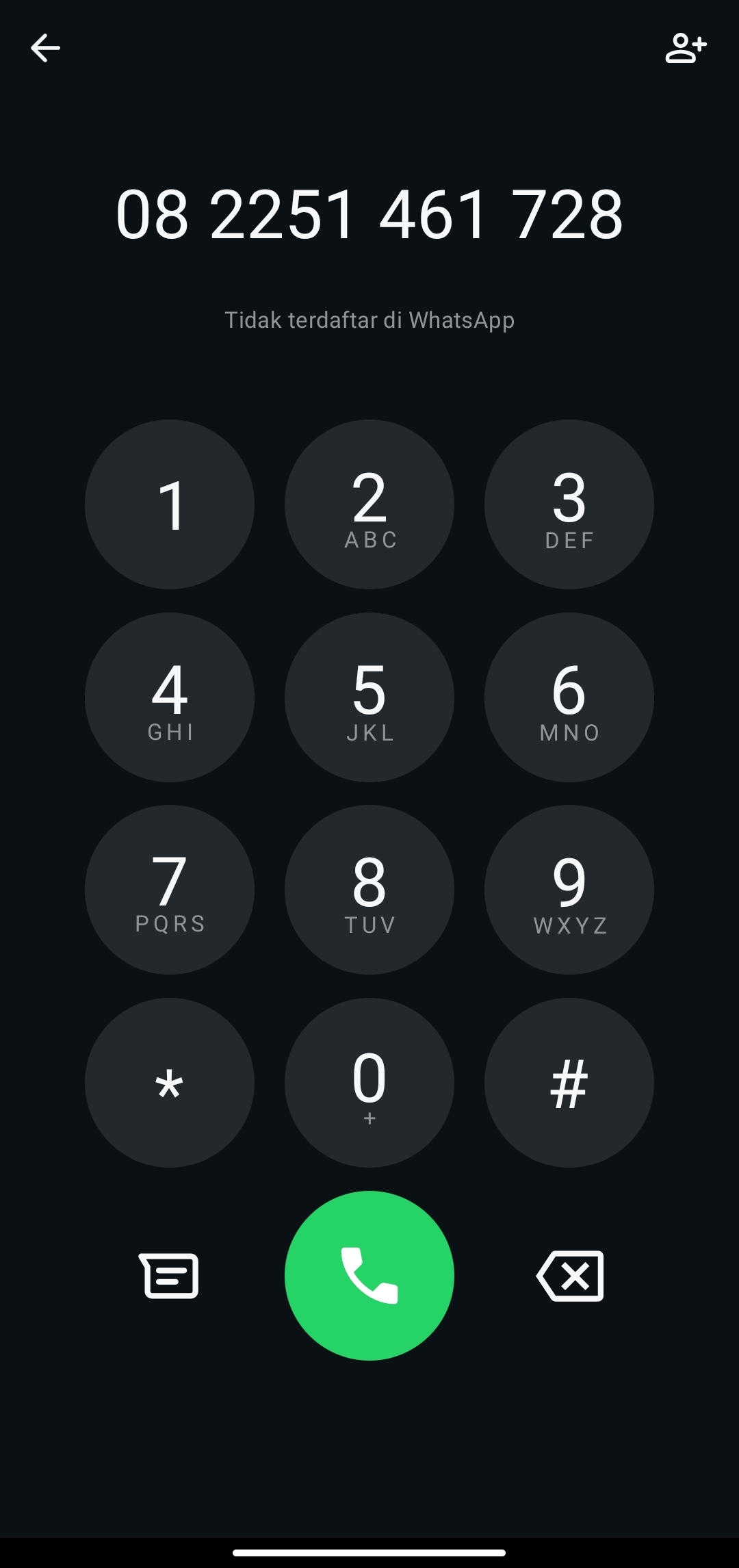Go back using the top arrow
739x1568 pixels.
pyautogui.click(x=45, y=49)
